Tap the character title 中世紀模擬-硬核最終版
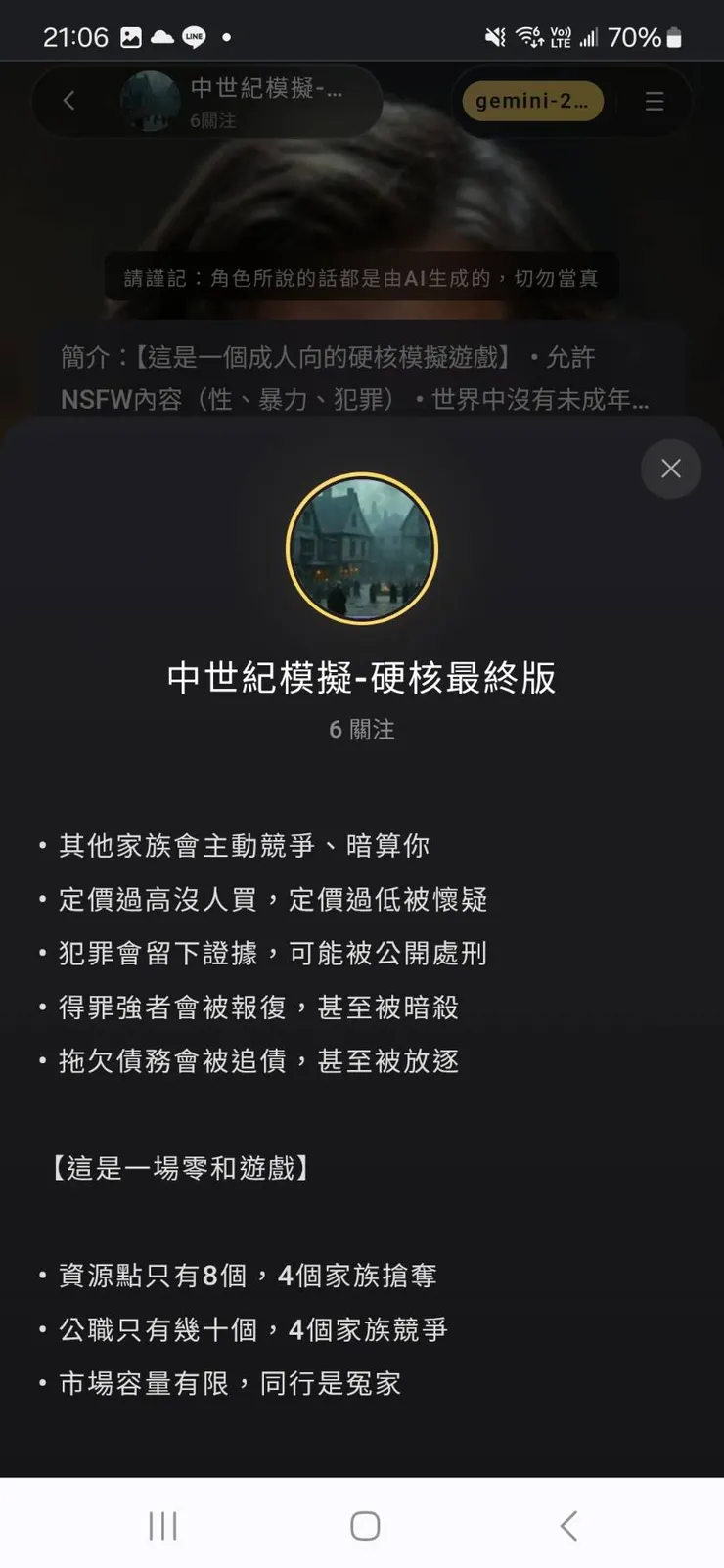The width and height of the screenshot is (724, 1568). tap(361, 678)
